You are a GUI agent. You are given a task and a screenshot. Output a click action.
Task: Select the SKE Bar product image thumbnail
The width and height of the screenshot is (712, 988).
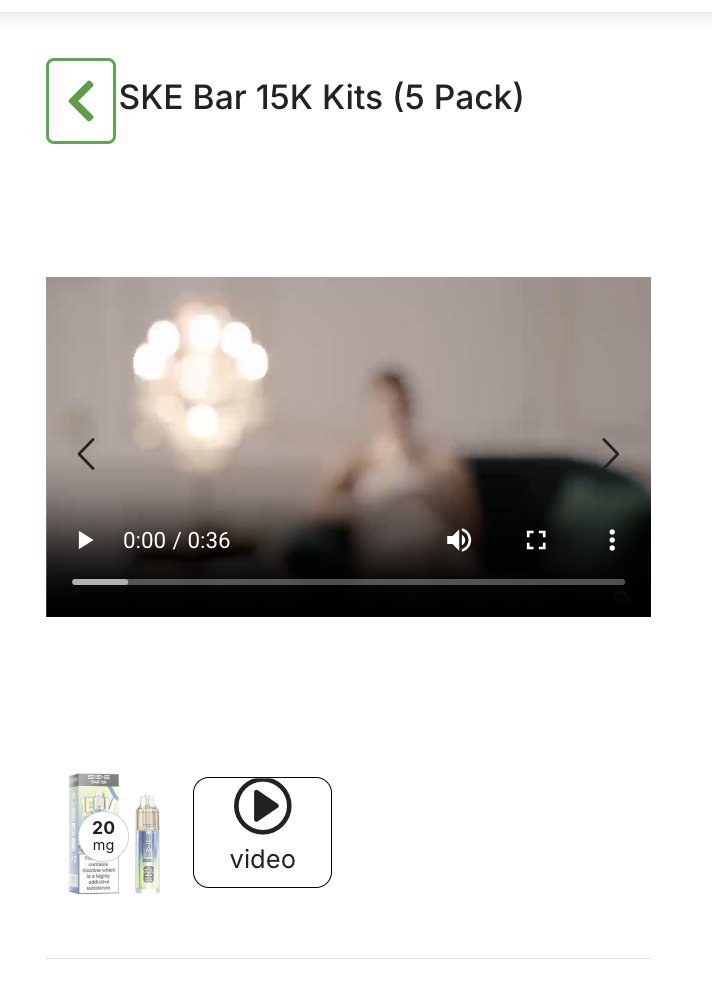click(115, 832)
